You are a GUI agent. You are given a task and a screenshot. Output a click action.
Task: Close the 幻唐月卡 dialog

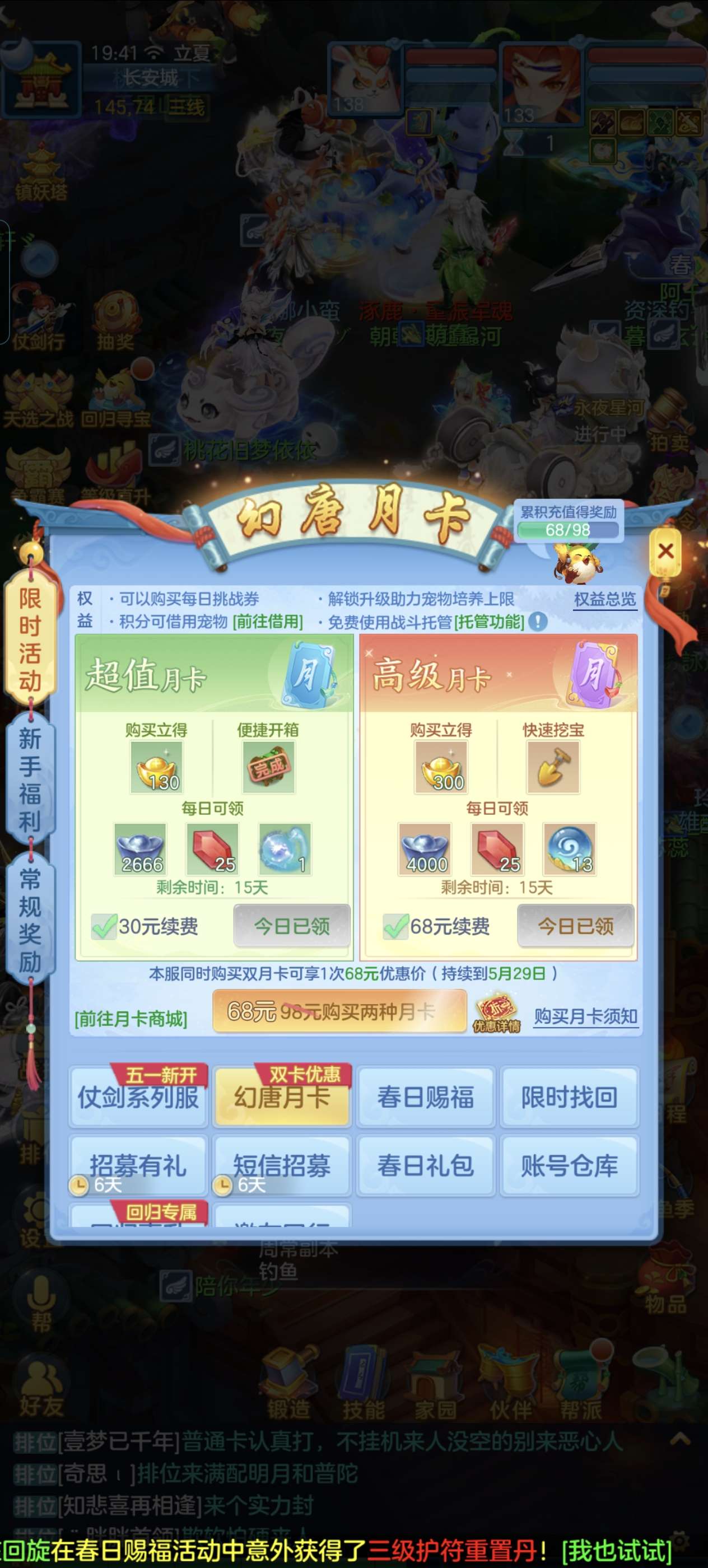click(x=665, y=552)
